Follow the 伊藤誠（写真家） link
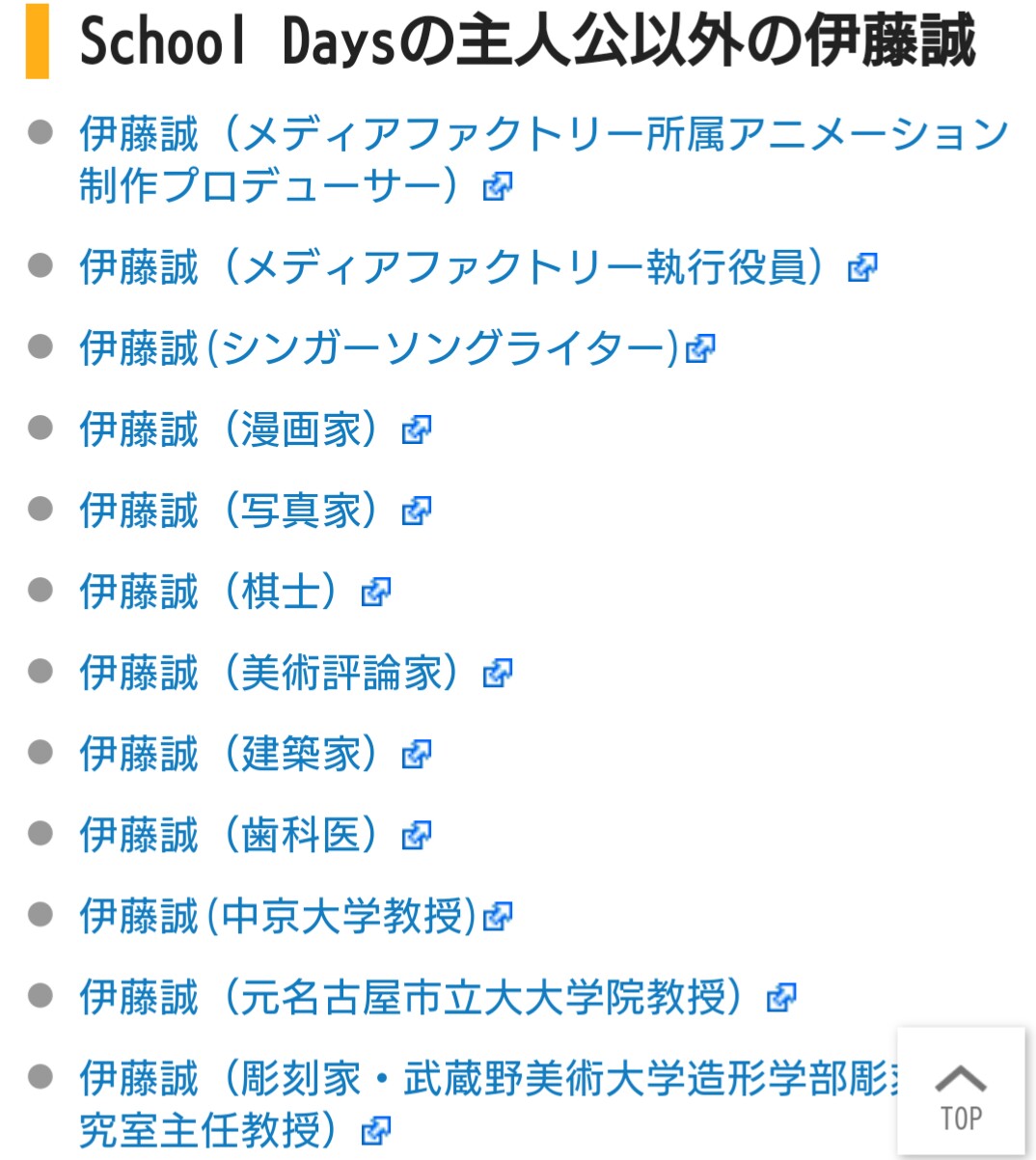The height and width of the screenshot is (1160, 1036). tap(233, 511)
